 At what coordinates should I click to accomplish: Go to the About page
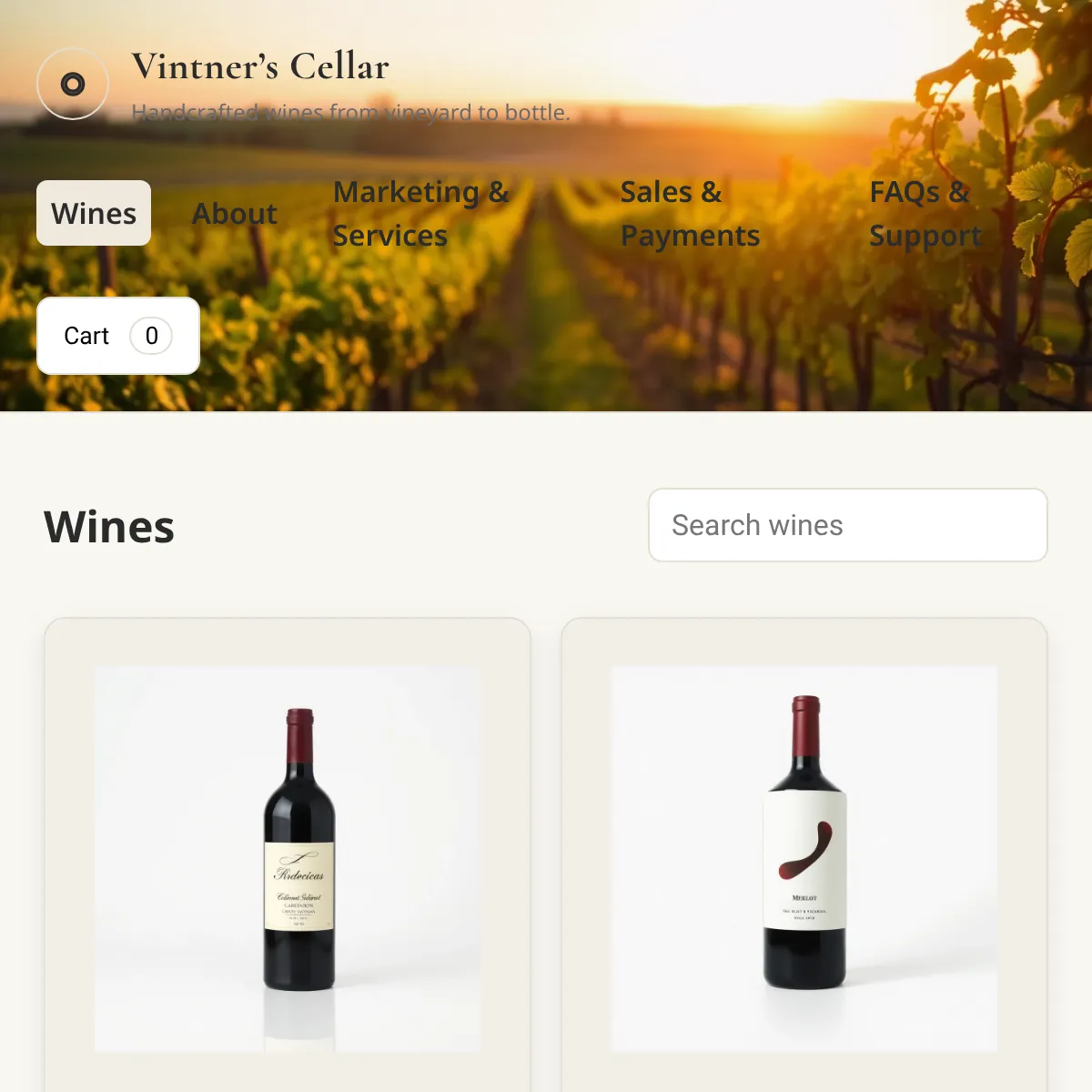[234, 213]
